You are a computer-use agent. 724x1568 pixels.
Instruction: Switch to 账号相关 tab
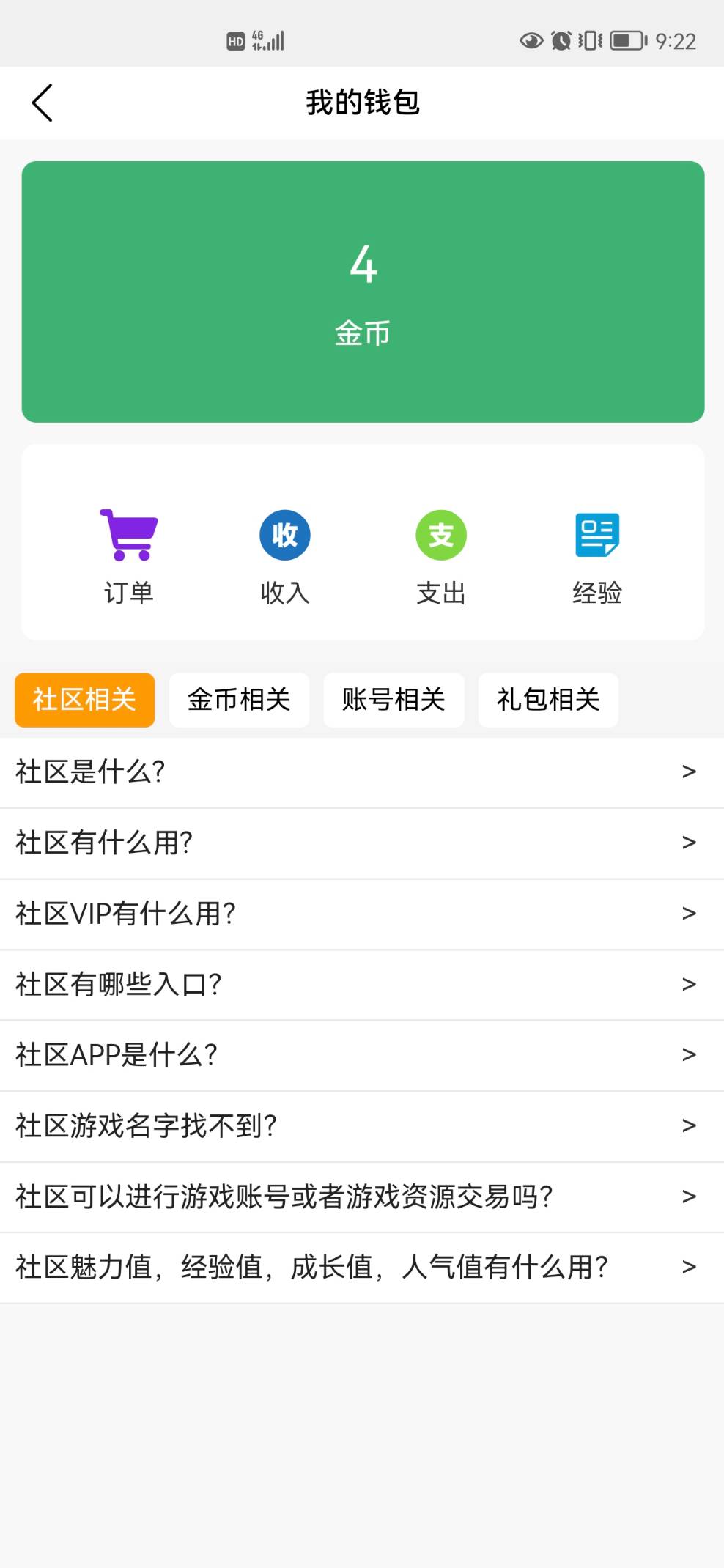(x=394, y=700)
